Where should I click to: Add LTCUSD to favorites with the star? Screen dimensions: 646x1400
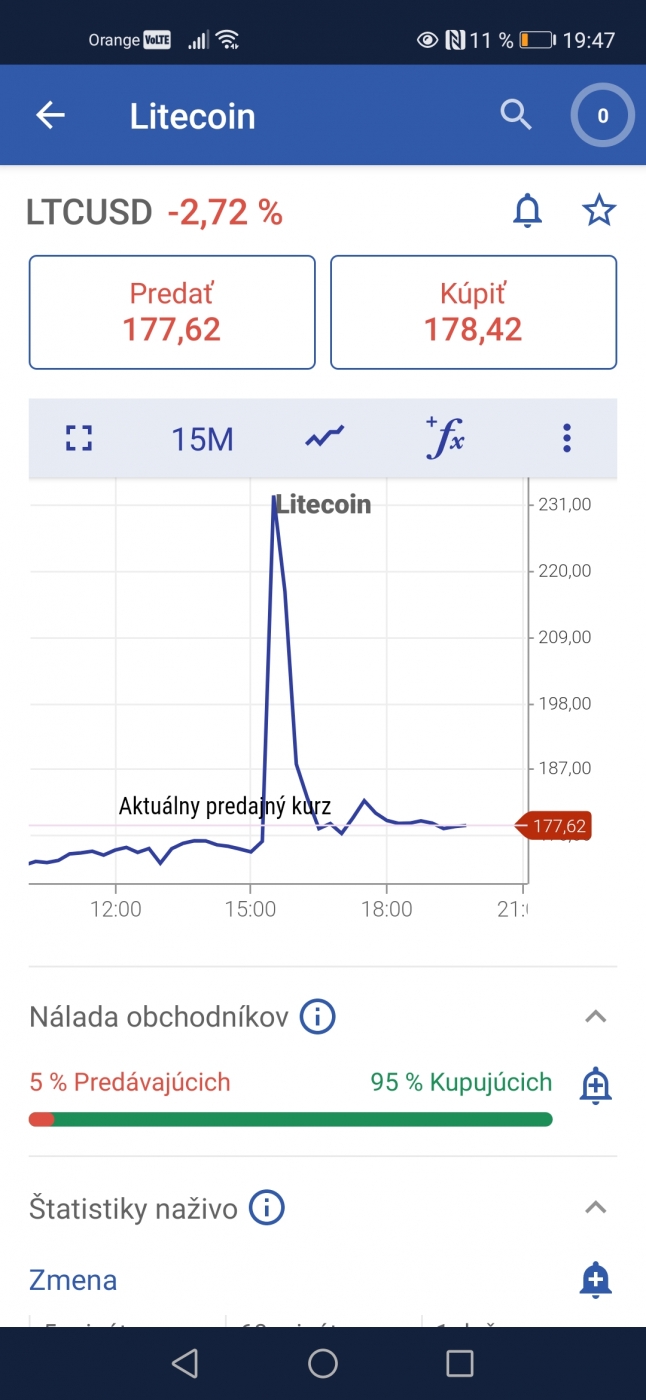point(599,211)
